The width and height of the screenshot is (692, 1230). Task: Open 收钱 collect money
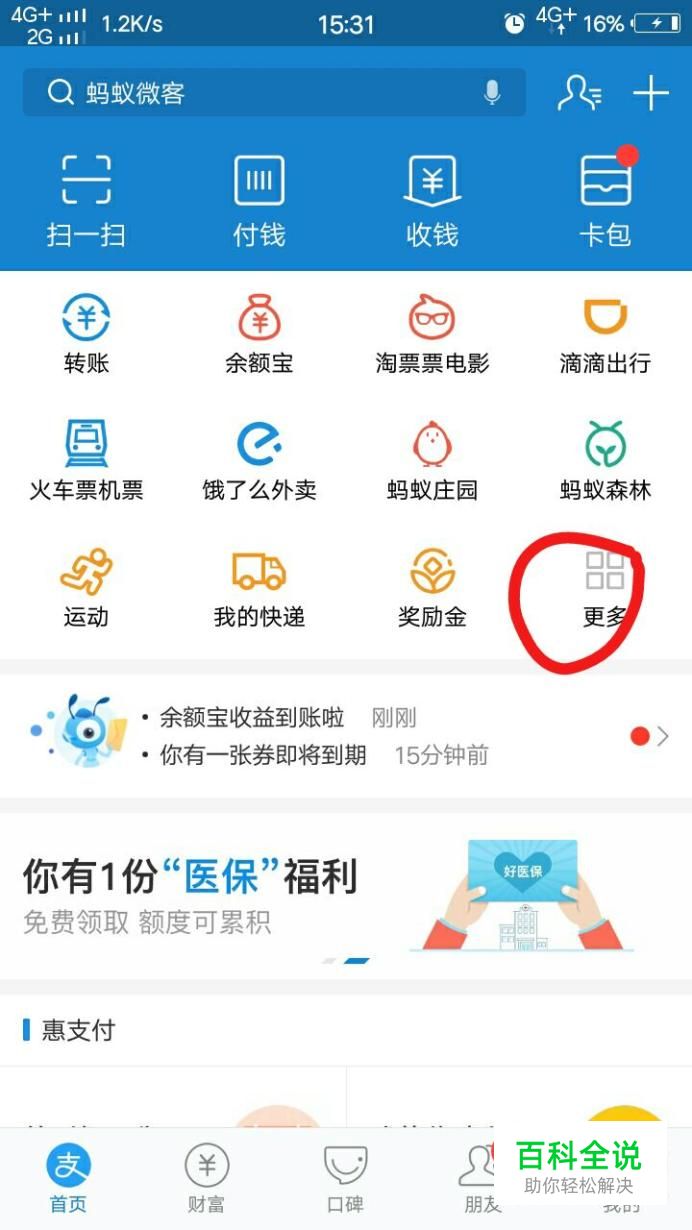pyautogui.click(x=432, y=200)
